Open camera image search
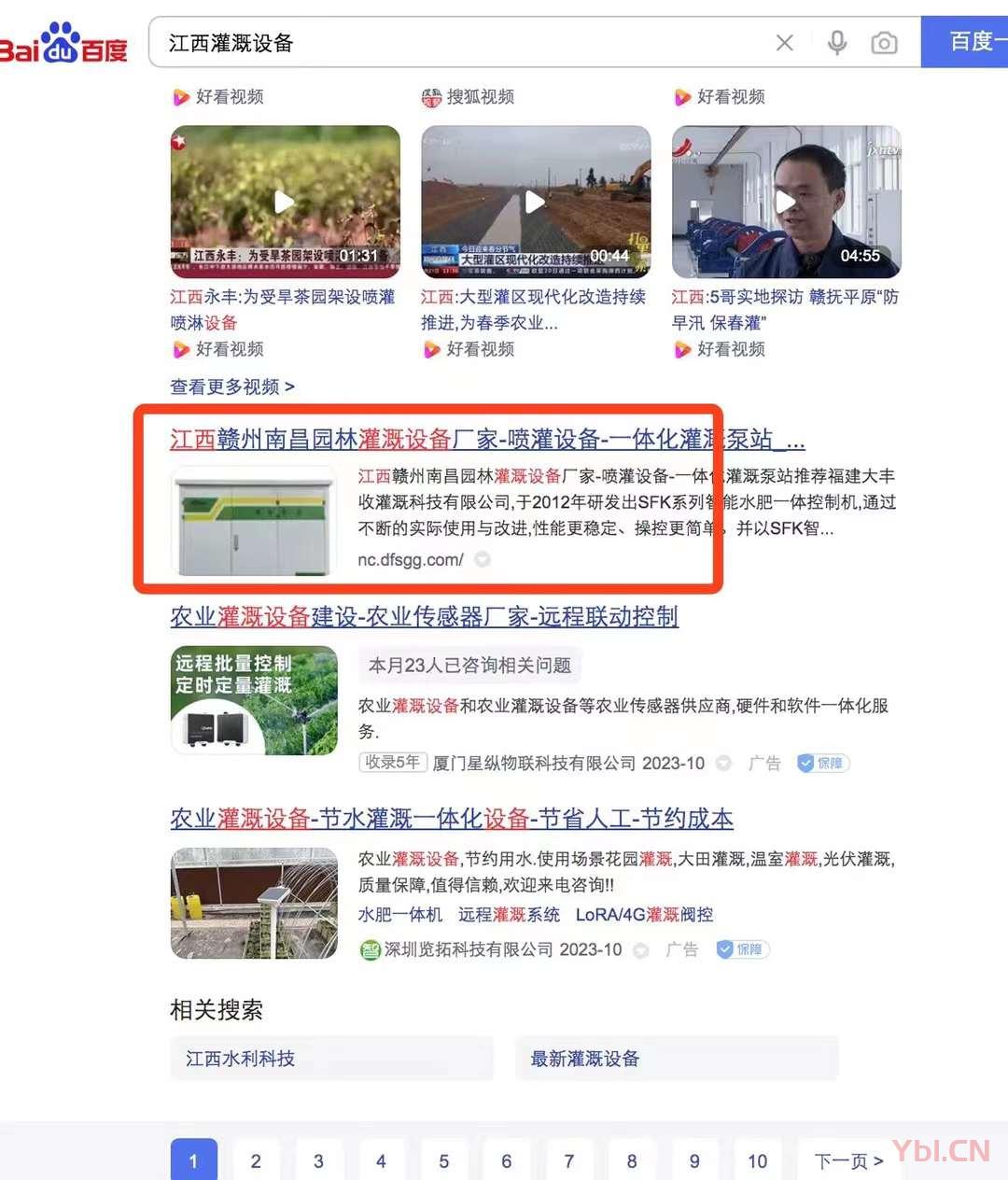This screenshot has height=1180, width=1008. point(884,43)
